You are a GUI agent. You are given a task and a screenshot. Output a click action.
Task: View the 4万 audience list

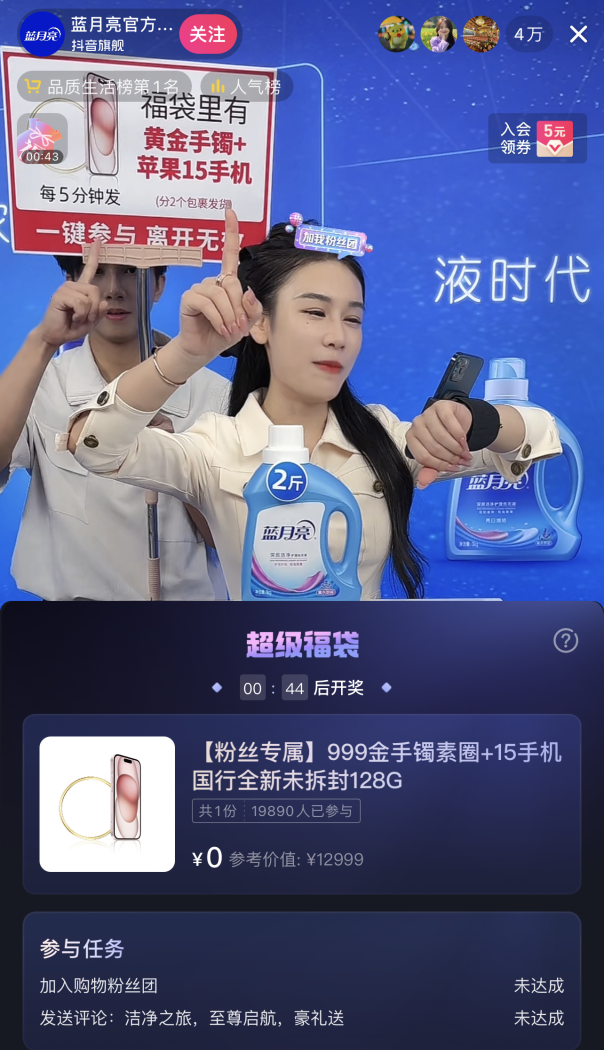pyautogui.click(x=528, y=35)
